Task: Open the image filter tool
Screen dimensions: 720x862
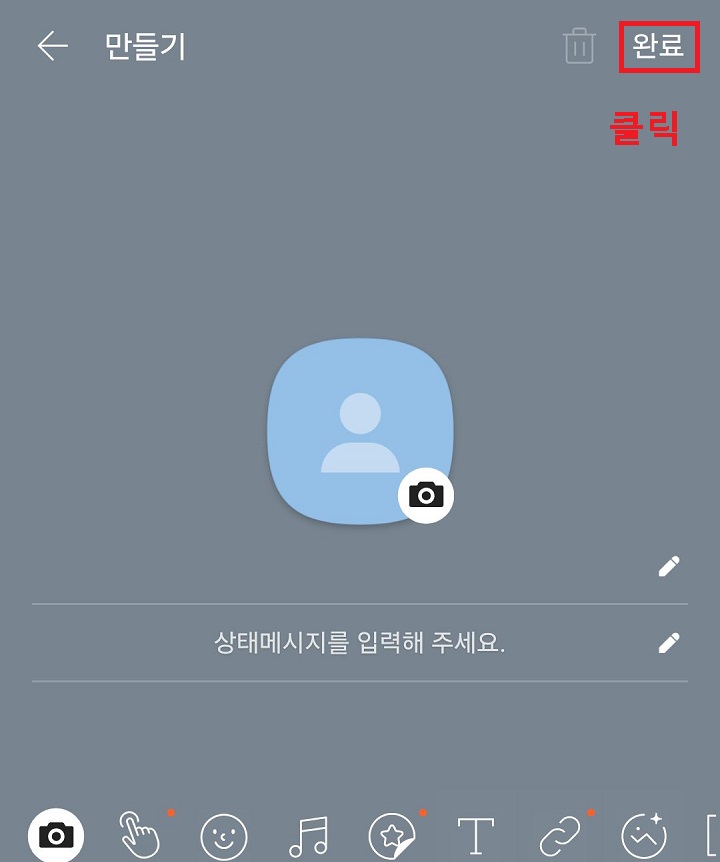Action: tap(645, 836)
